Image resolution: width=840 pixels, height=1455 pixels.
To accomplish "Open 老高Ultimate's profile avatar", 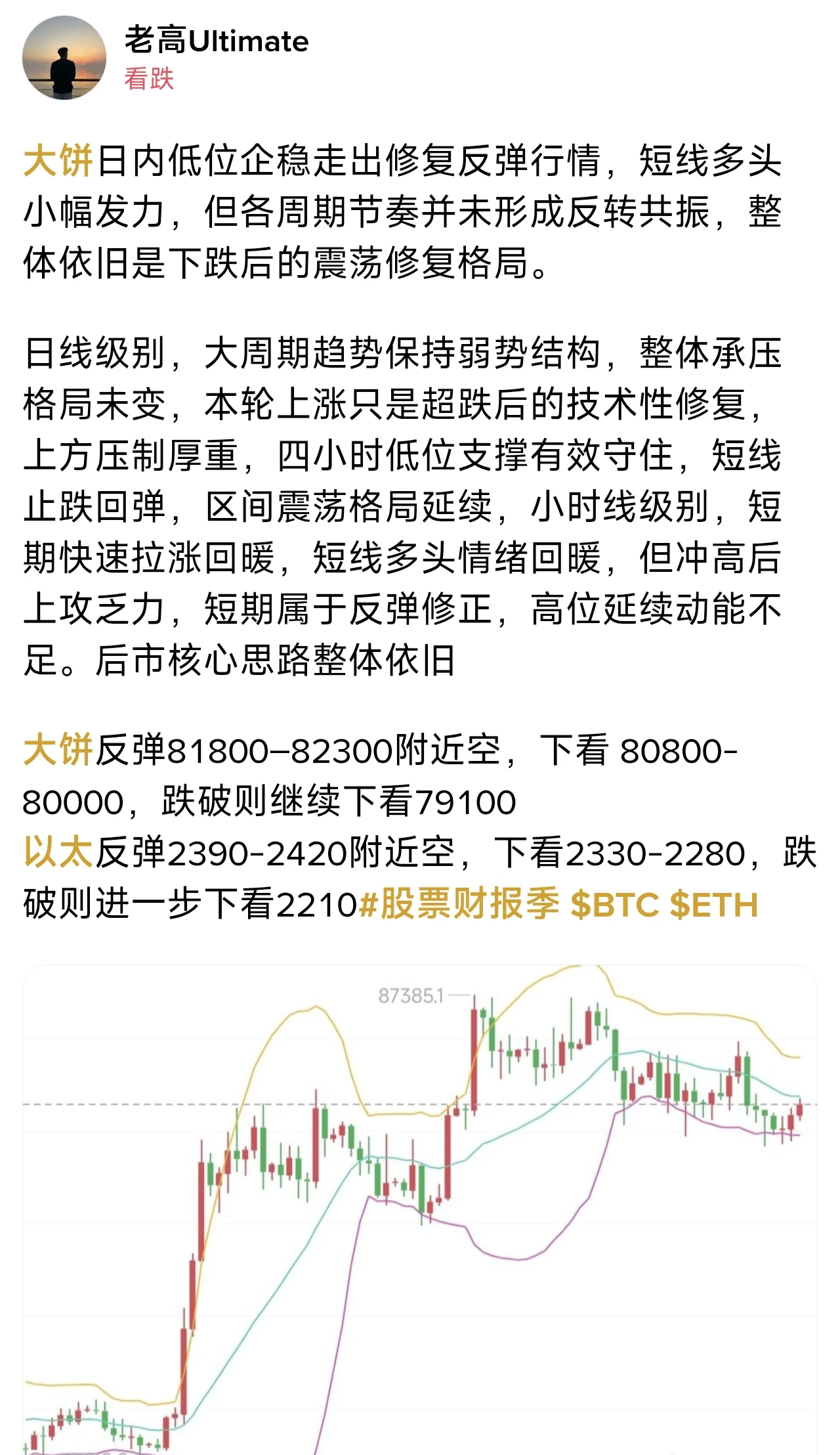I will coord(64,58).
